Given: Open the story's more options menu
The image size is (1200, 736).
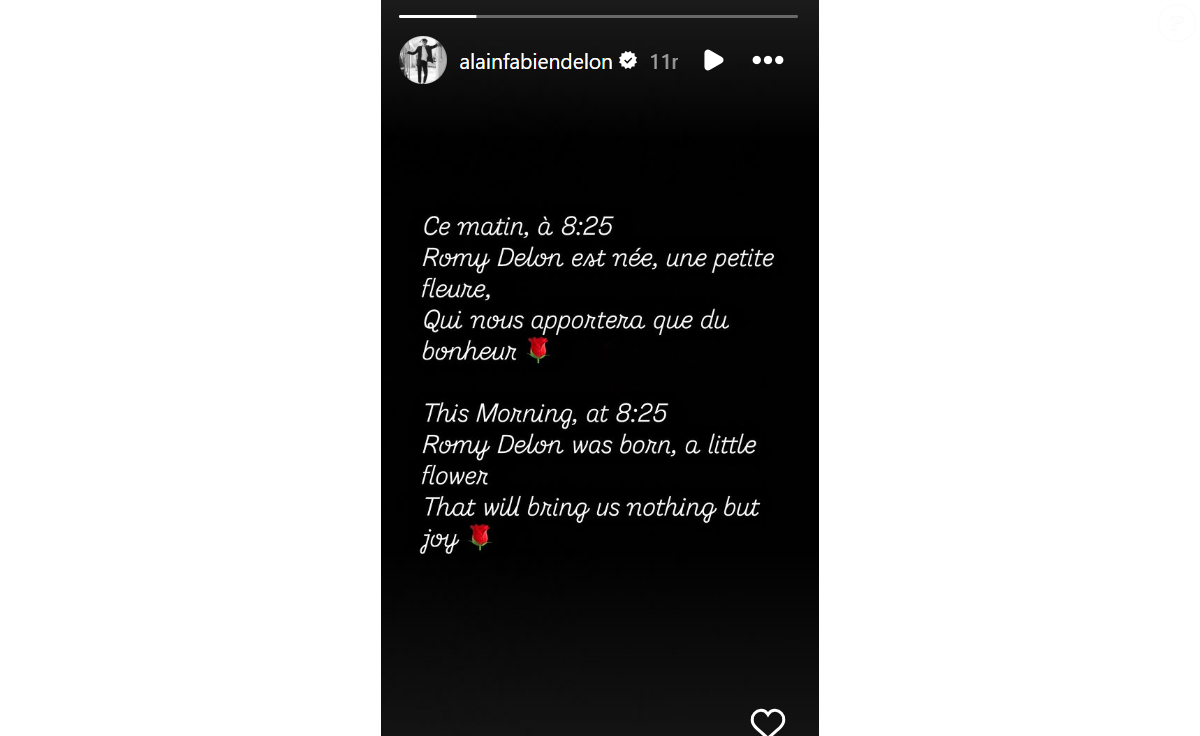Looking at the screenshot, I should [x=767, y=61].
